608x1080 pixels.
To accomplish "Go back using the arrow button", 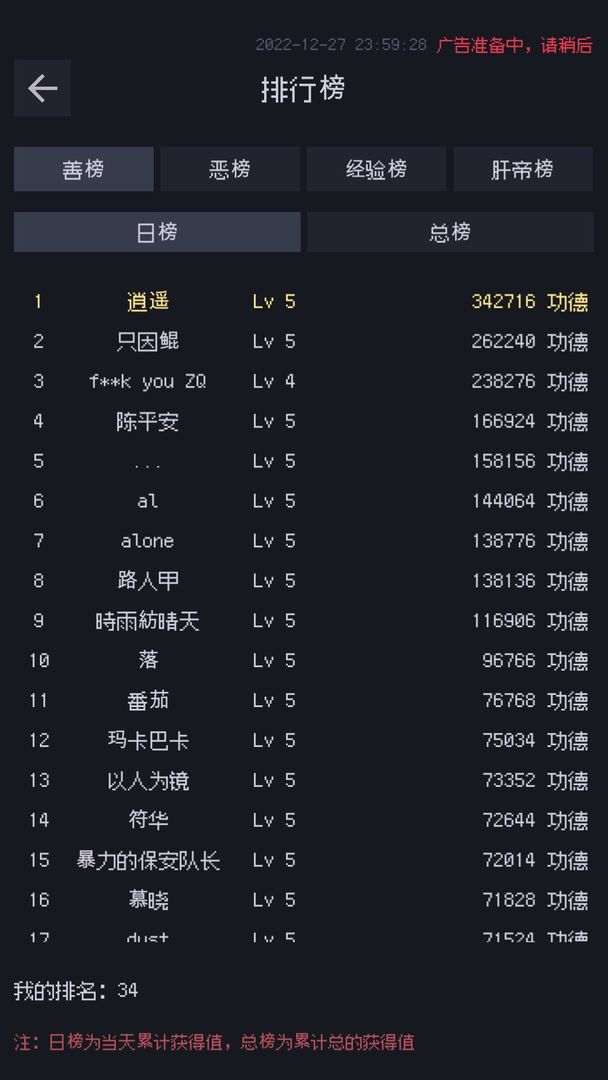I will tap(42, 88).
